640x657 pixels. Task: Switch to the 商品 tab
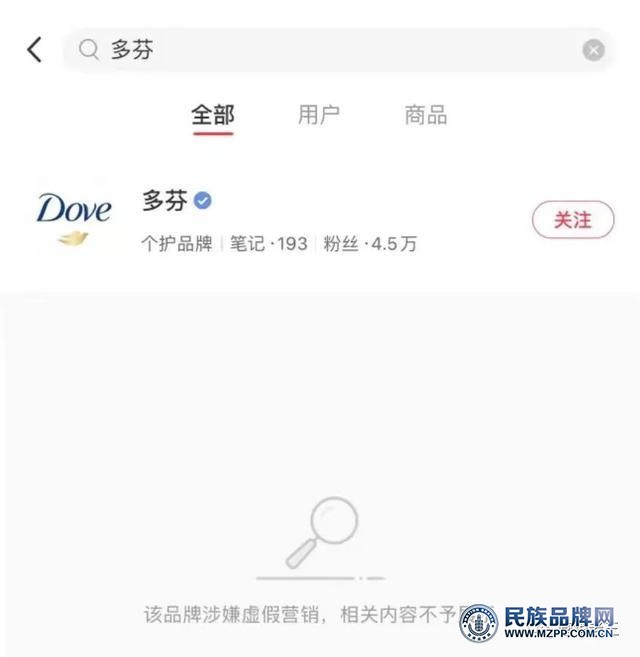click(425, 114)
